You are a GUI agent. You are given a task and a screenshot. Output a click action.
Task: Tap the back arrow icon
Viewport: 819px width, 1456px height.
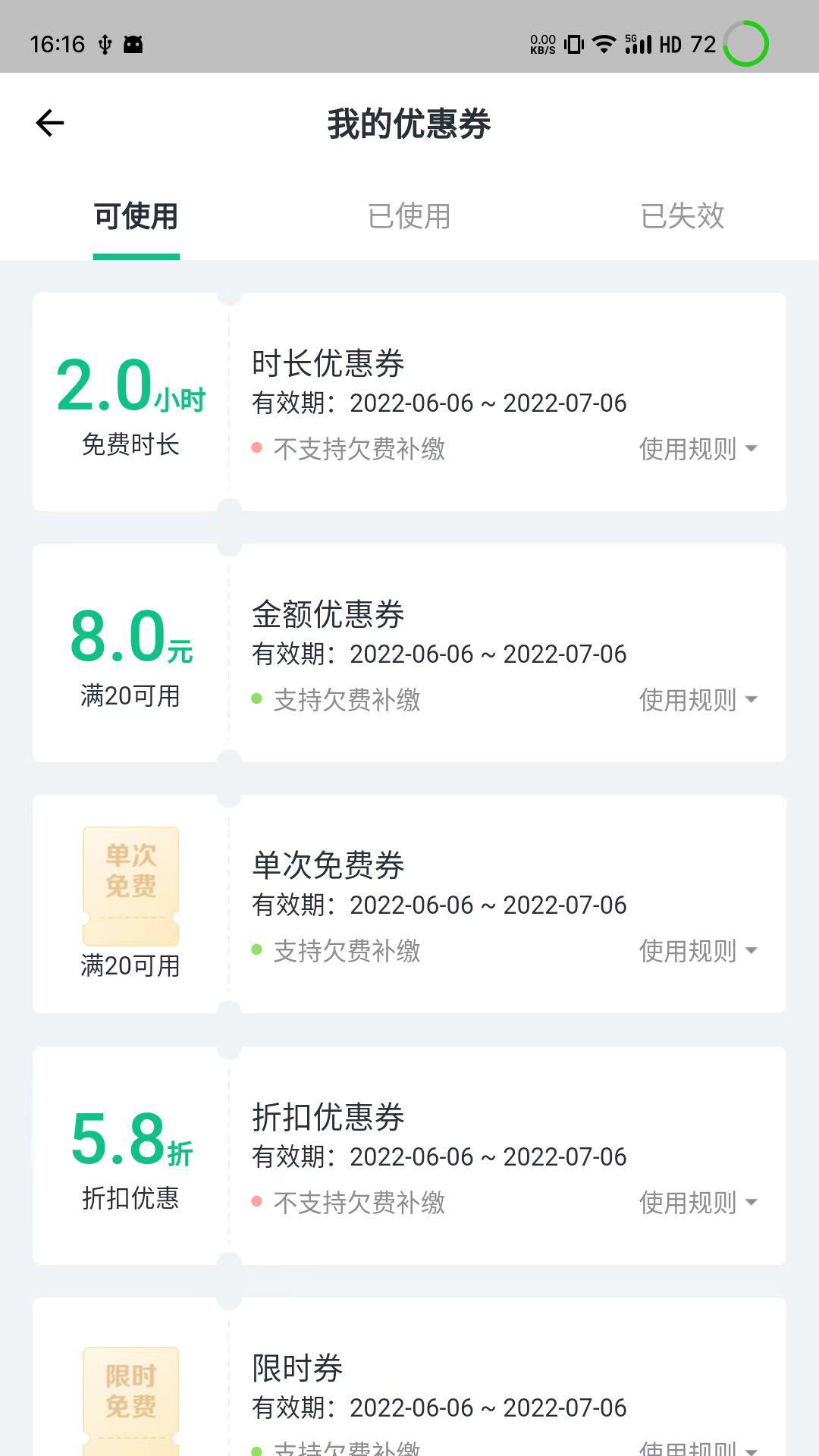pyautogui.click(x=49, y=122)
